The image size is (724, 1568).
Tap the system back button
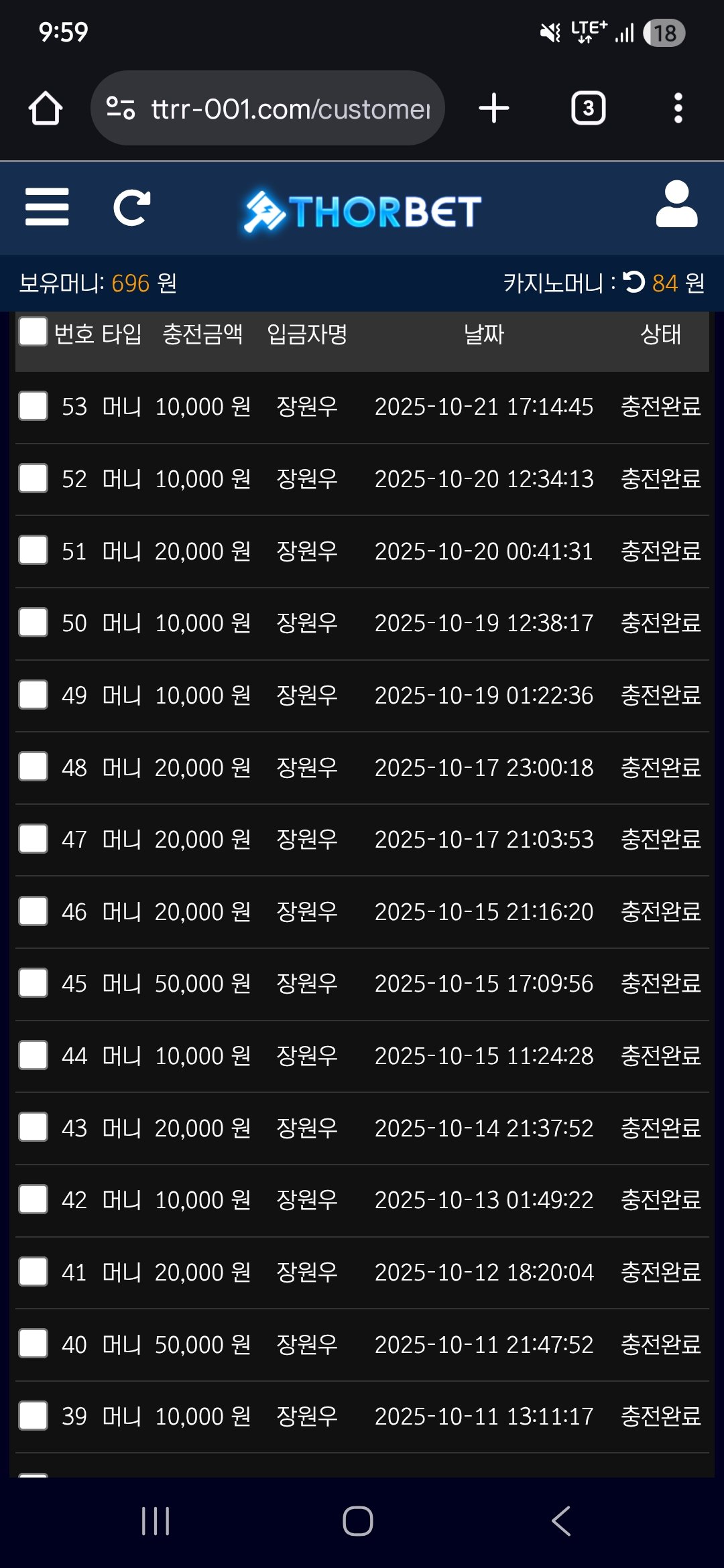(561, 1521)
